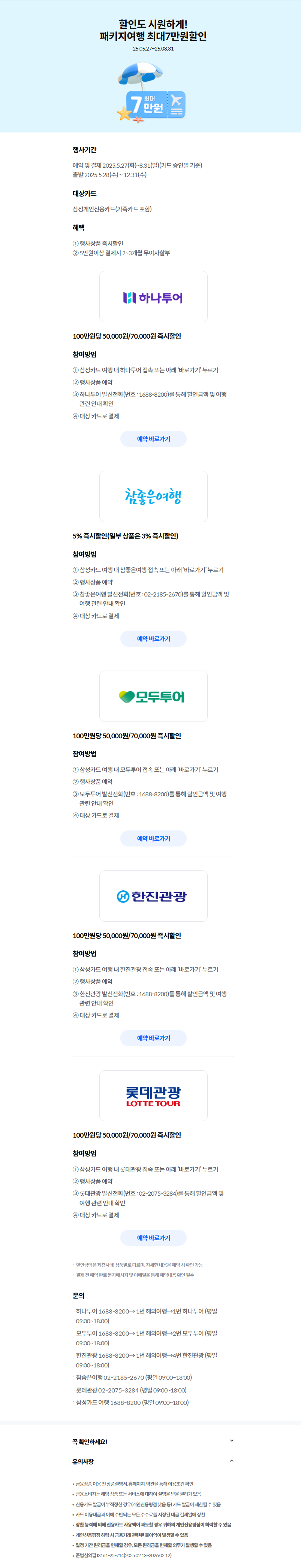Tap 예약 바로가기 under 하나투어
This screenshot has height=1568, width=301.
click(153, 439)
